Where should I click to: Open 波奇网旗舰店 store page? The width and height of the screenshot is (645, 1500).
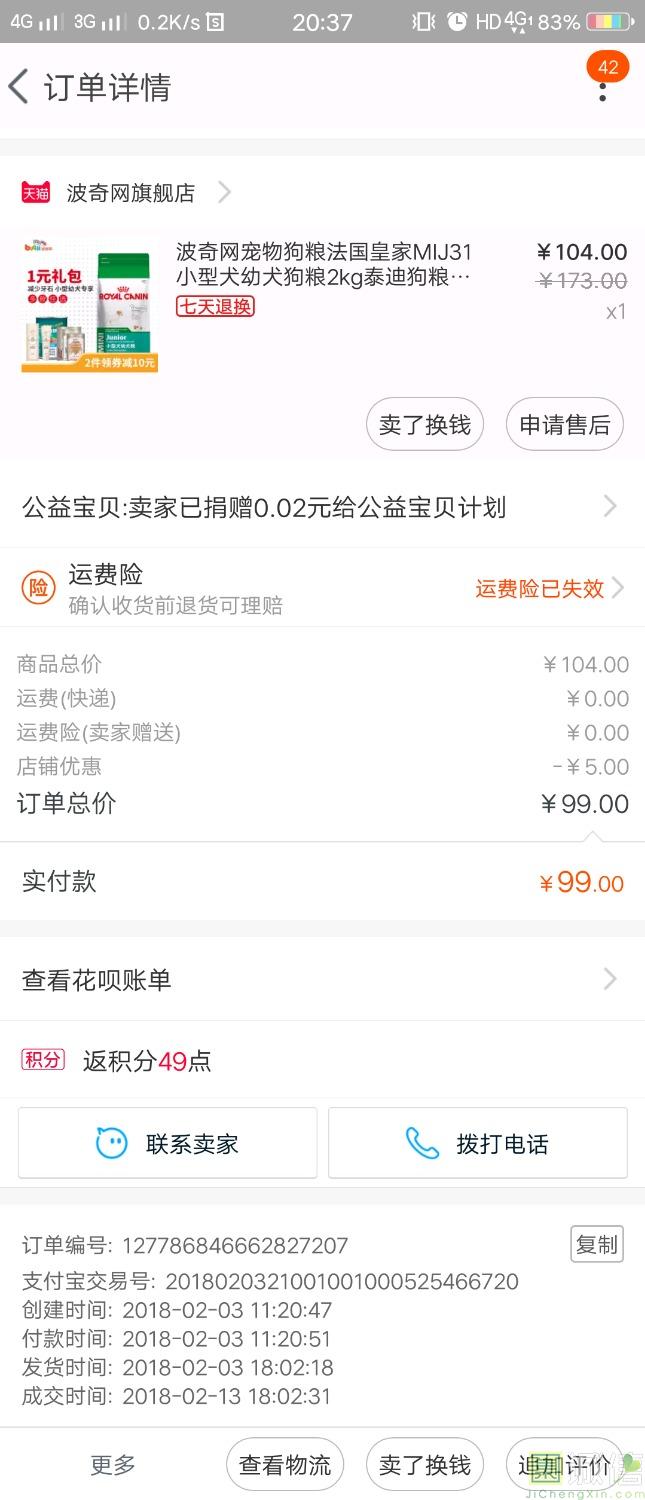(x=130, y=193)
